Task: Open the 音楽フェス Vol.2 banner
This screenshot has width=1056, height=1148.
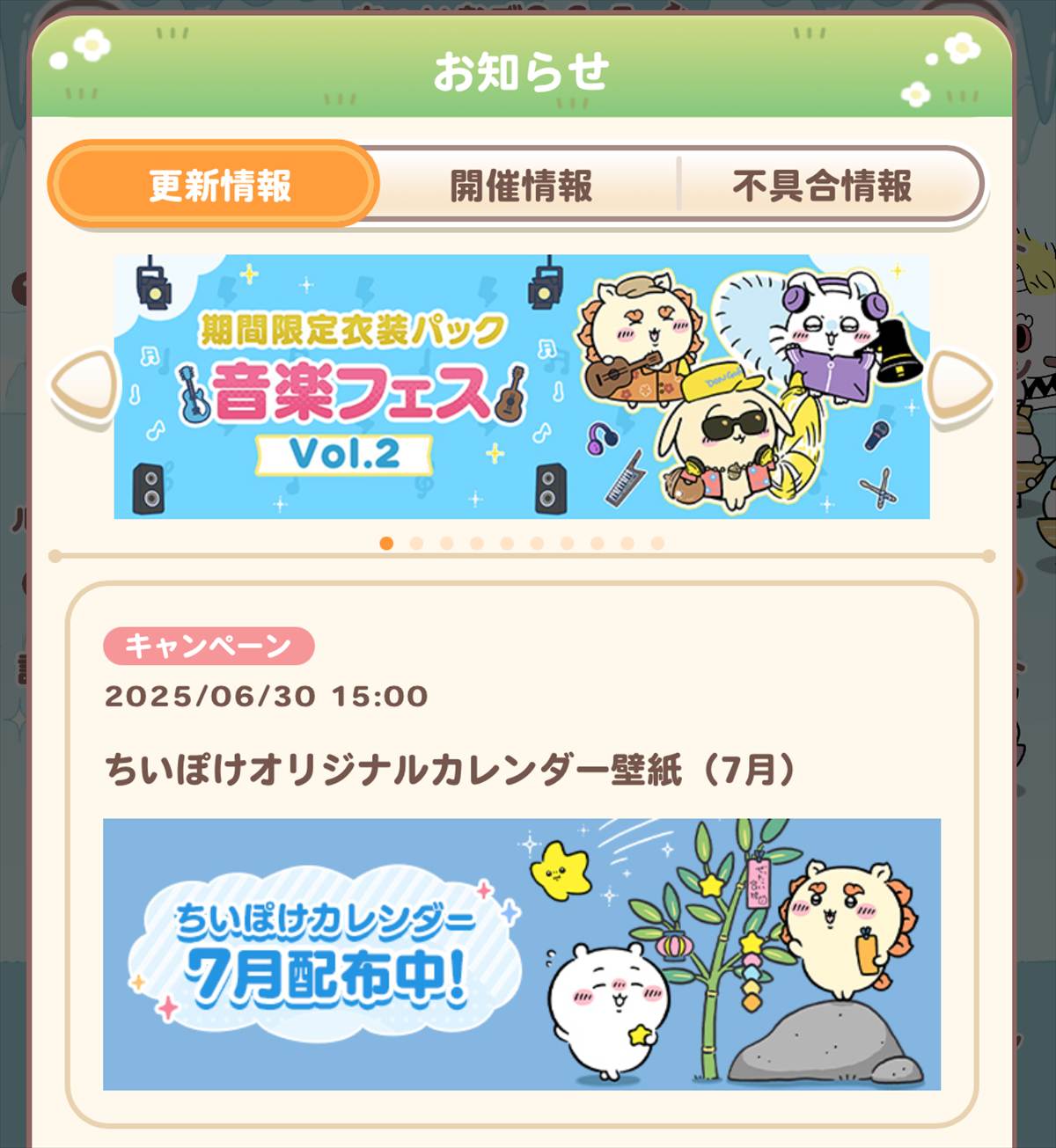Action: pos(521,387)
